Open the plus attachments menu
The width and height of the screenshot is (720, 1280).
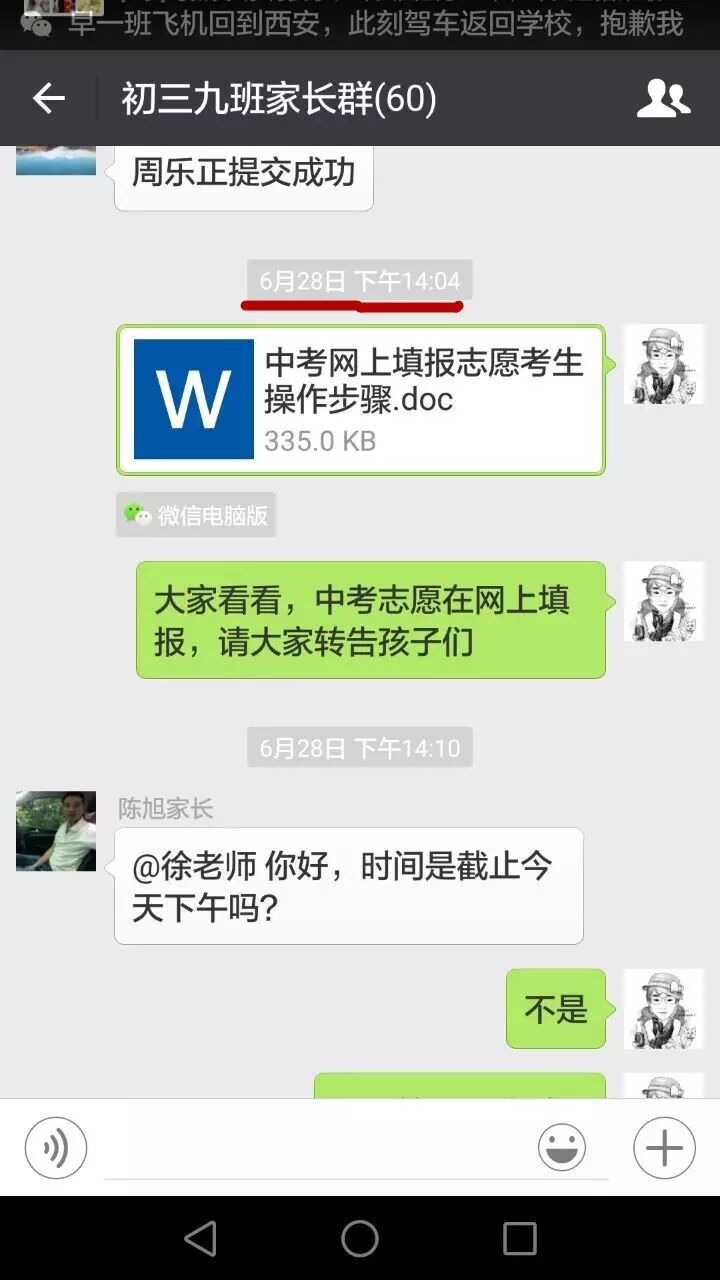[664, 1147]
